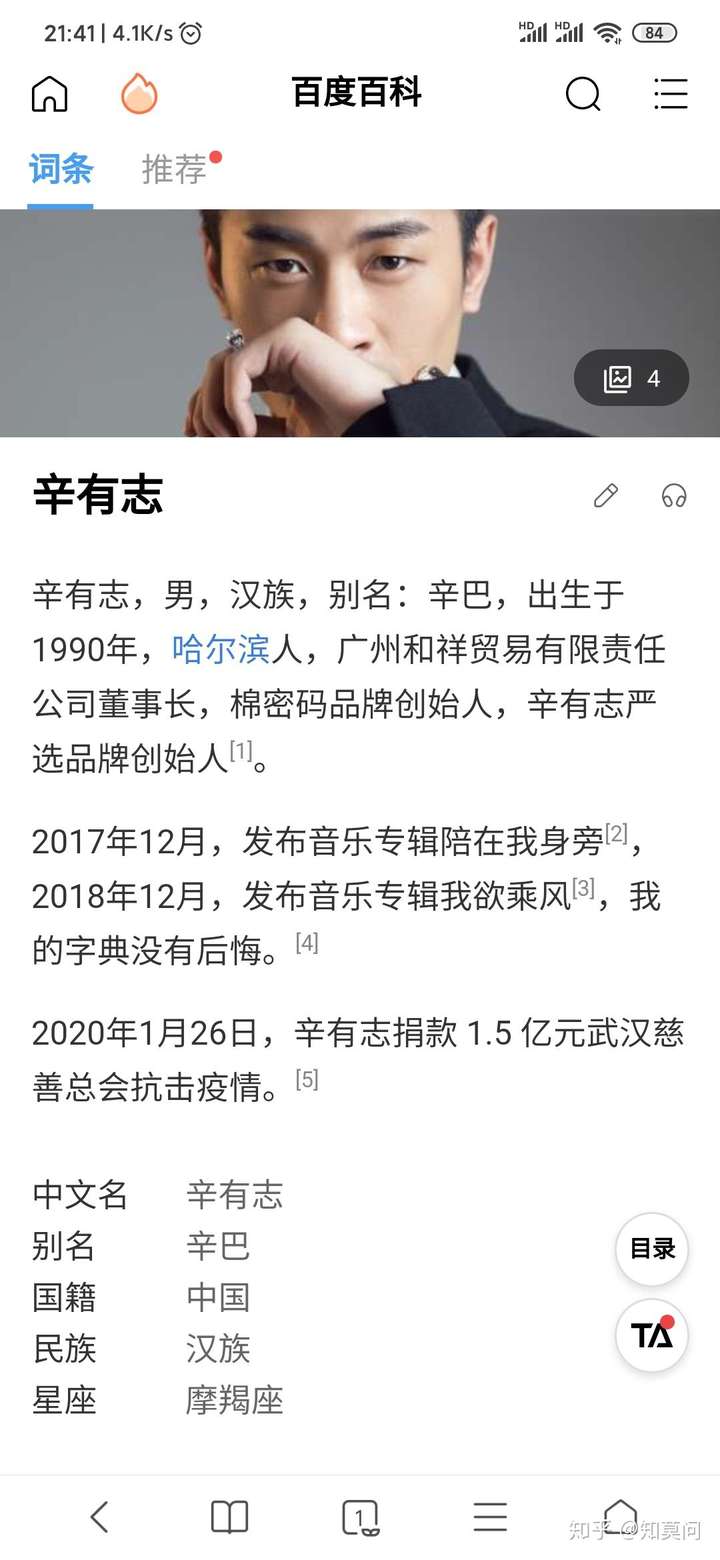Open the 哈尔滨 link
720x1560 pixels.
tap(221, 649)
